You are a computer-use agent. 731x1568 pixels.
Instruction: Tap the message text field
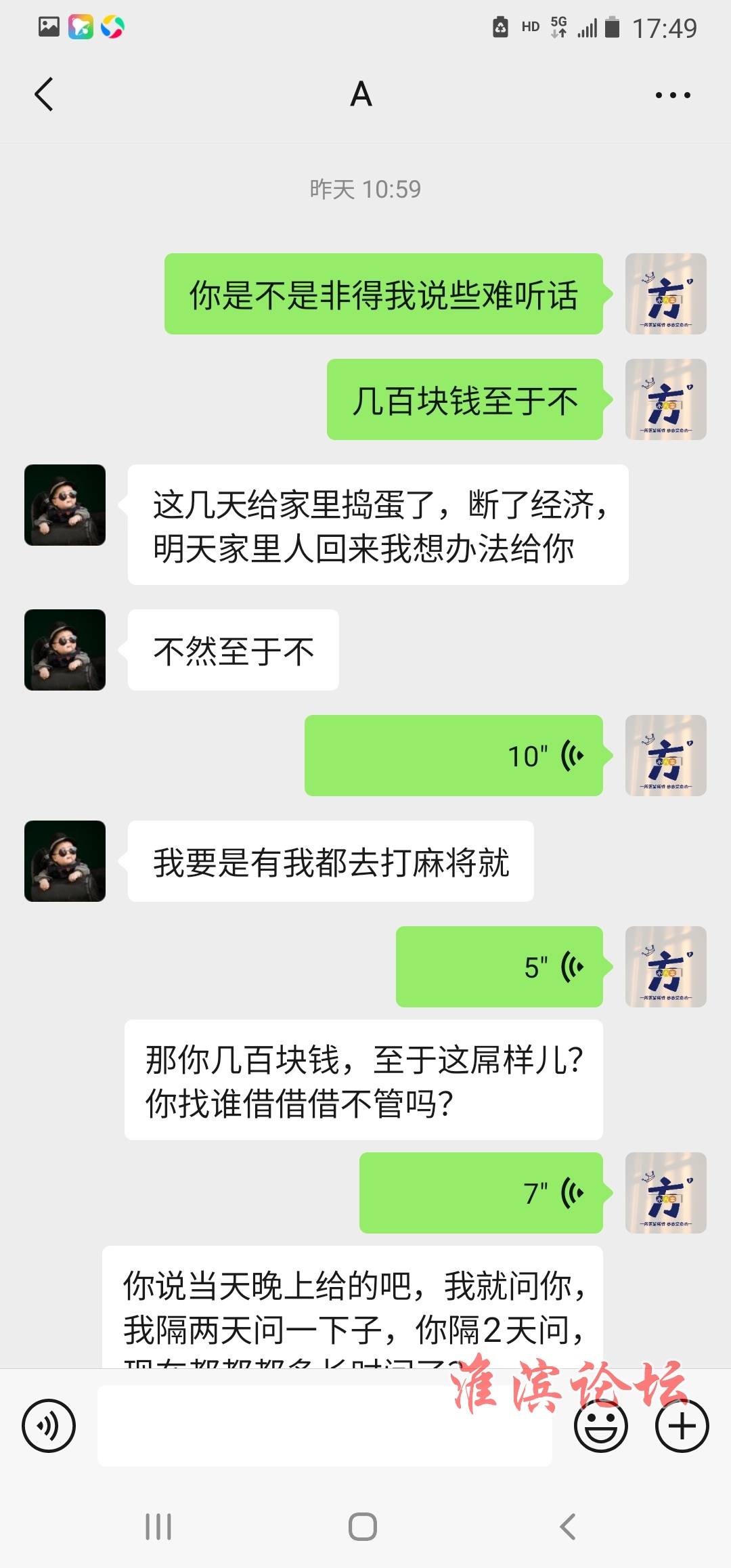[325, 1426]
